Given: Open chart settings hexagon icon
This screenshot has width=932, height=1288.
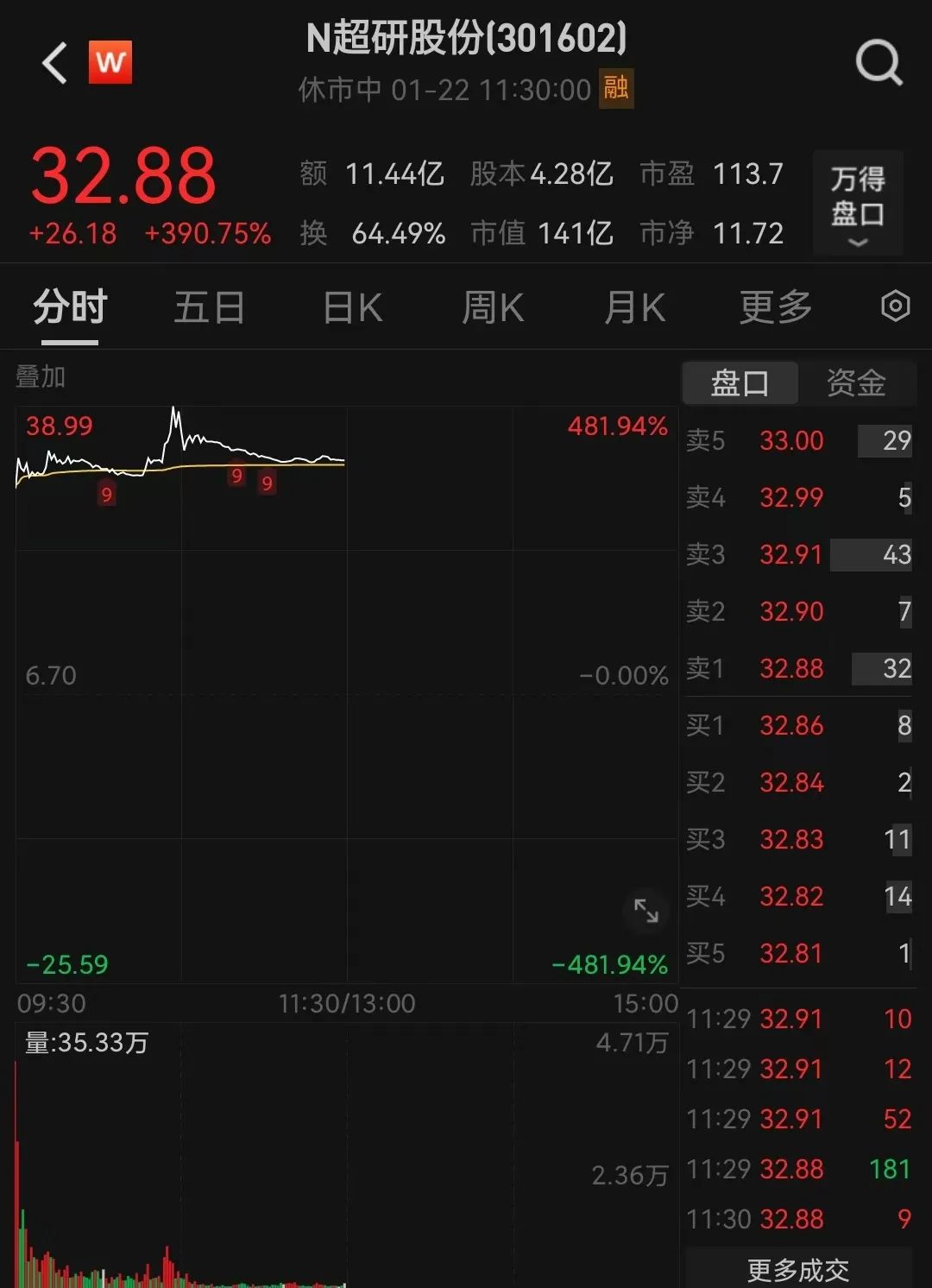Looking at the screenshot, I should coord(895,306).
